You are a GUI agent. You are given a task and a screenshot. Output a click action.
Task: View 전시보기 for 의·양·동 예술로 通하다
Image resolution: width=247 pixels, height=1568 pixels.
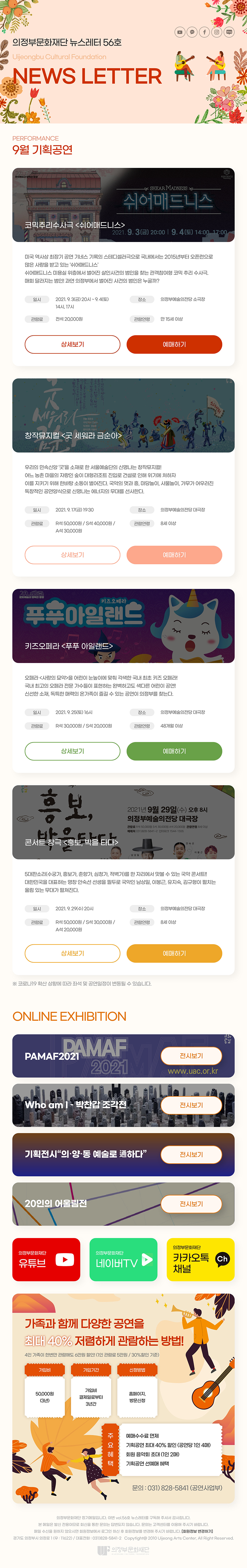191,1155
